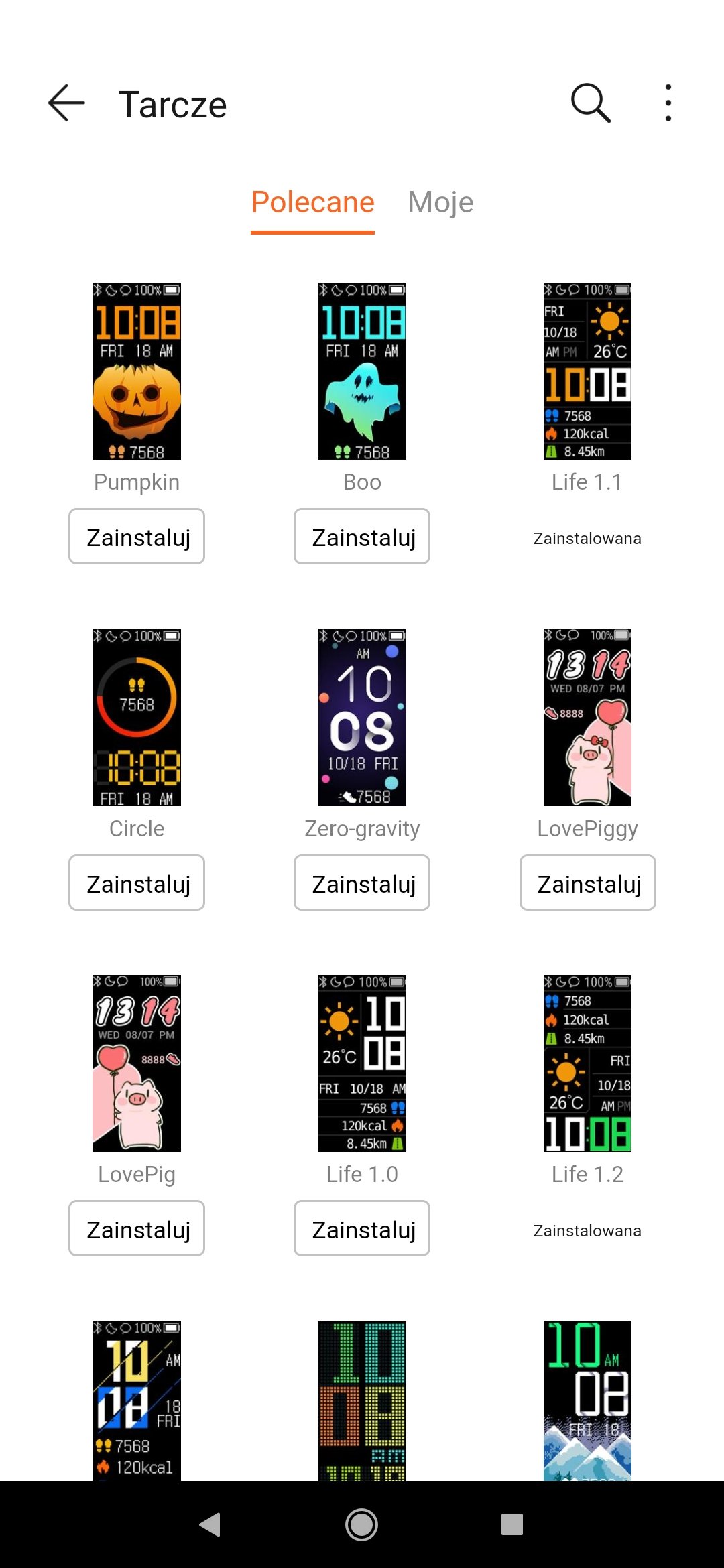View the Zero-gravity watch face thumbnail
Image resolution: width=724 pixels, height=1568 pixels.
click(x=362, y=717)
